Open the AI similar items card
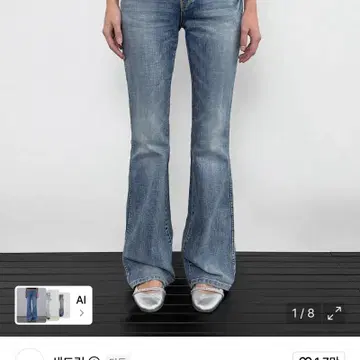 54,305
